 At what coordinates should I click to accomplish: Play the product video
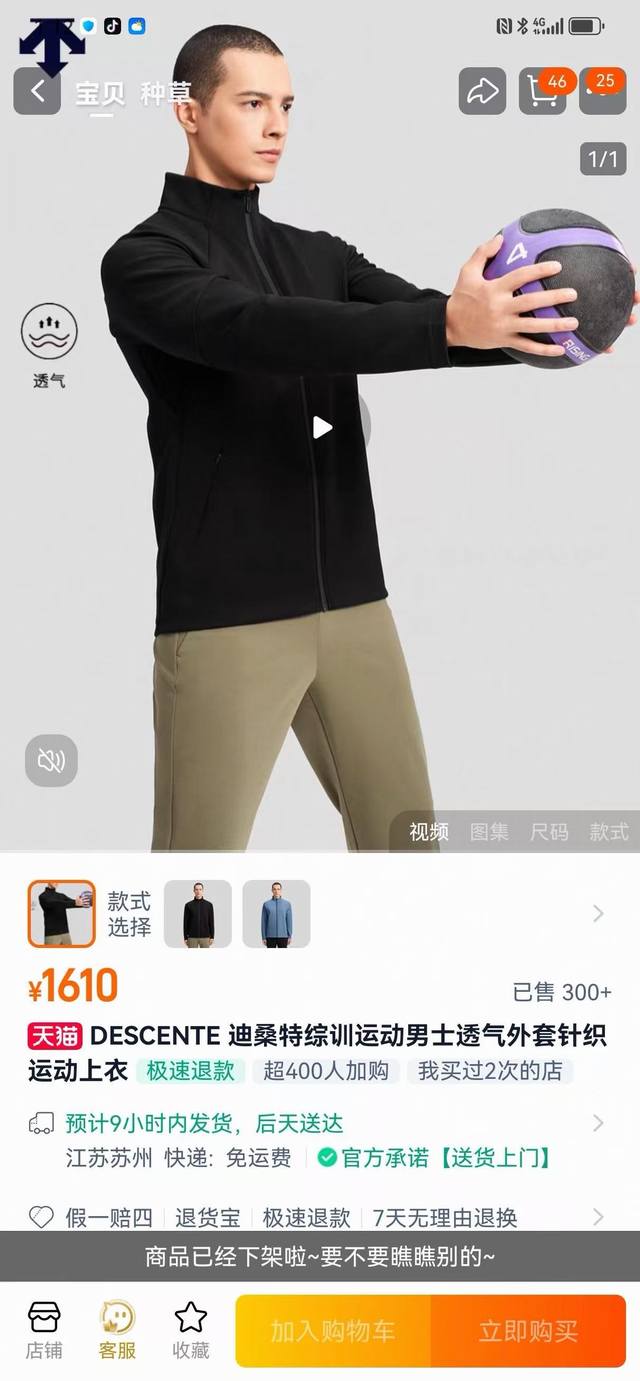pyautogui.click(x=322, y=428)
